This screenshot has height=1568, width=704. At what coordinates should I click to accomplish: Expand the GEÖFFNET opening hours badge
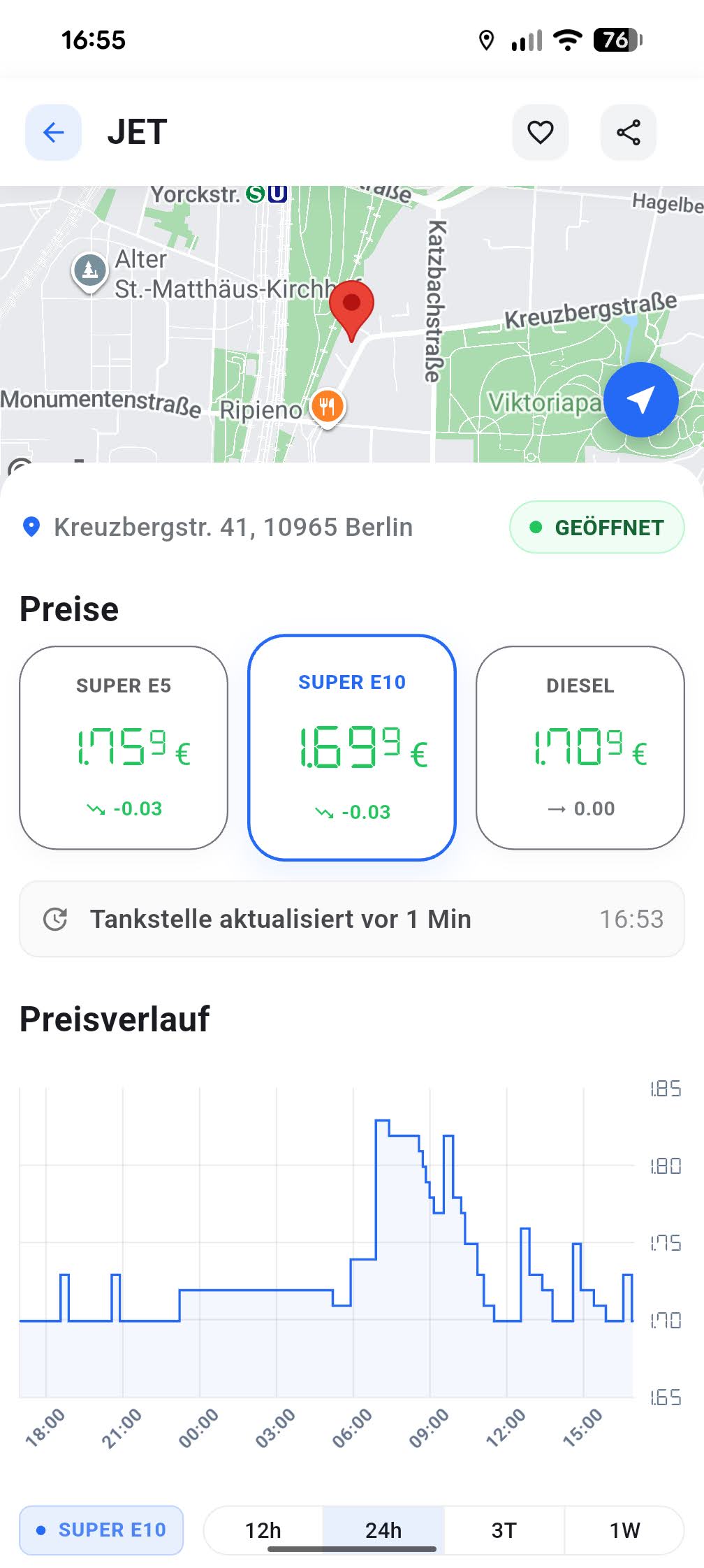(x=597, y=527)
